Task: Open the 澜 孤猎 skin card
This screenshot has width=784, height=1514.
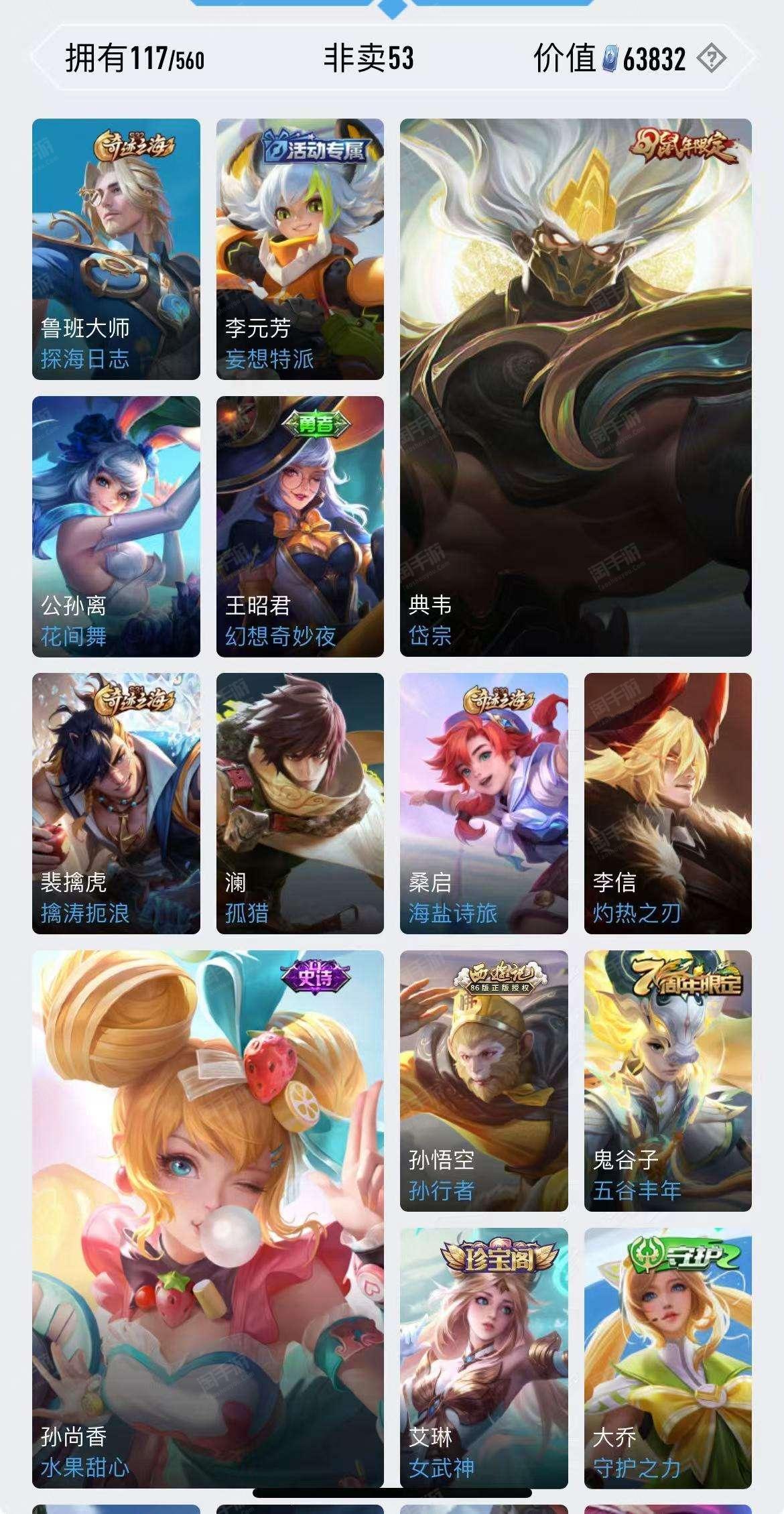Action: pyautogui.click(x=300, y=804)
